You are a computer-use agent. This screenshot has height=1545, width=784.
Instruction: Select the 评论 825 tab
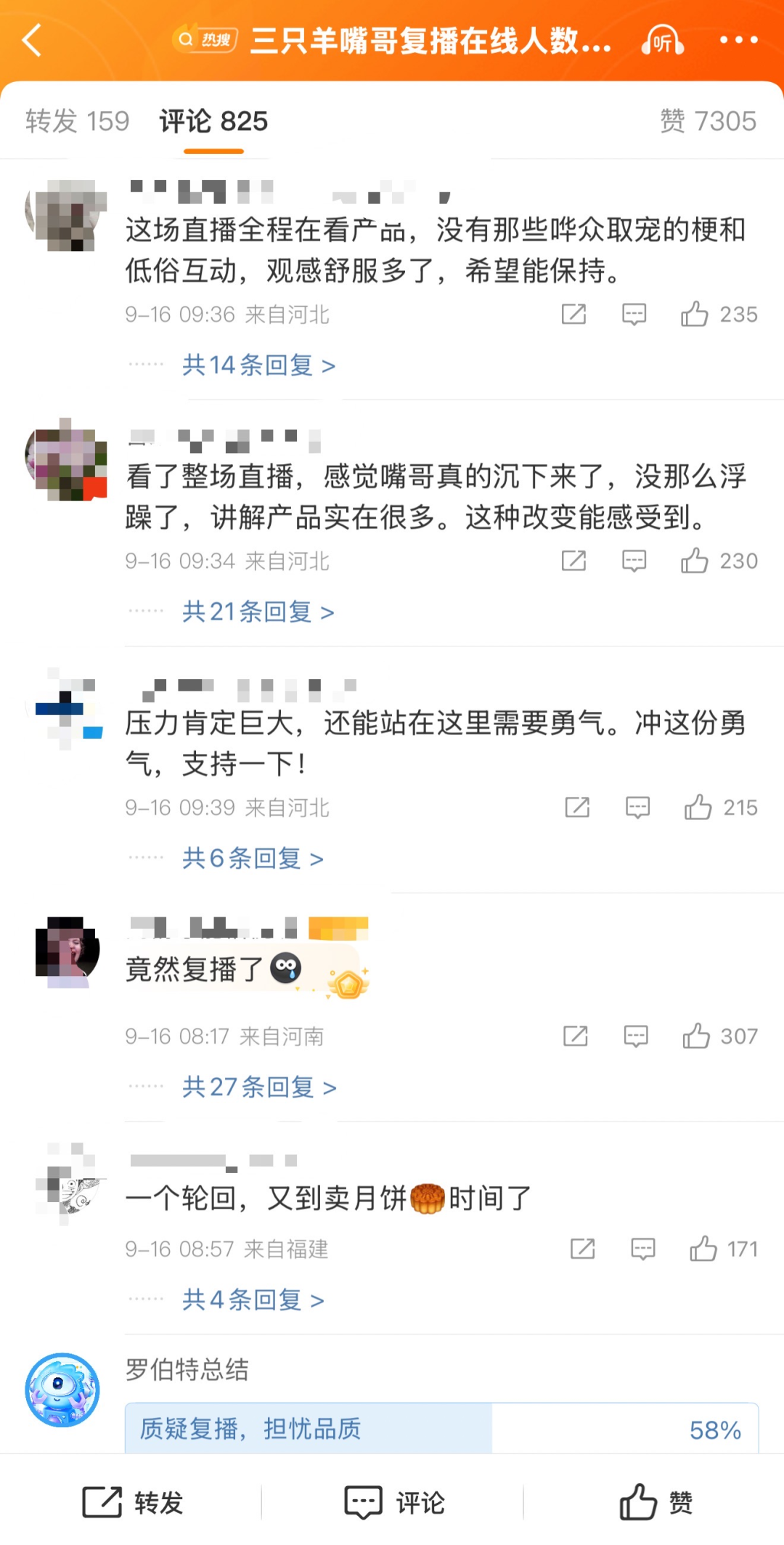coord(213,121)
